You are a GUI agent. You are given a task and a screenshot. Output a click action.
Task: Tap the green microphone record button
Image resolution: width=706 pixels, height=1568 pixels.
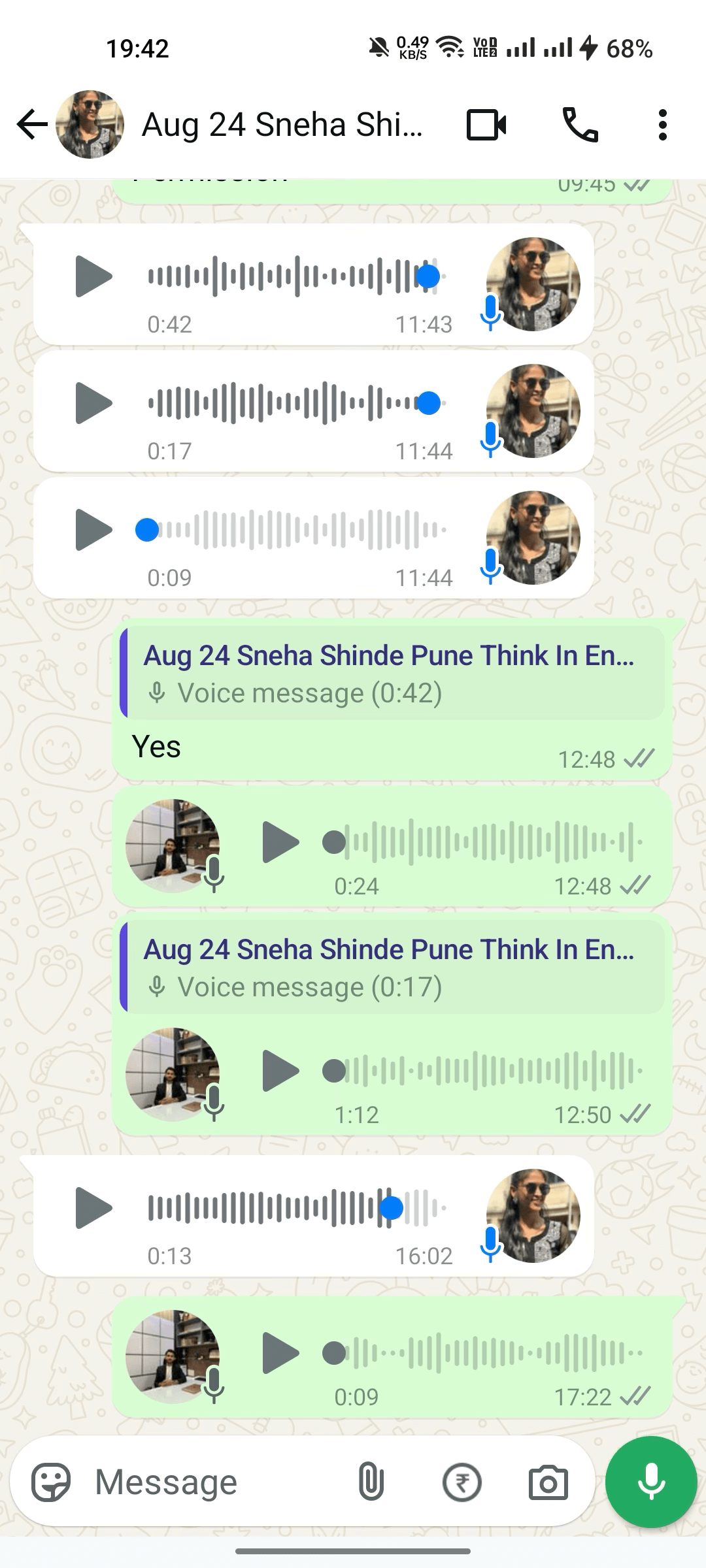tap(651, 1482)
